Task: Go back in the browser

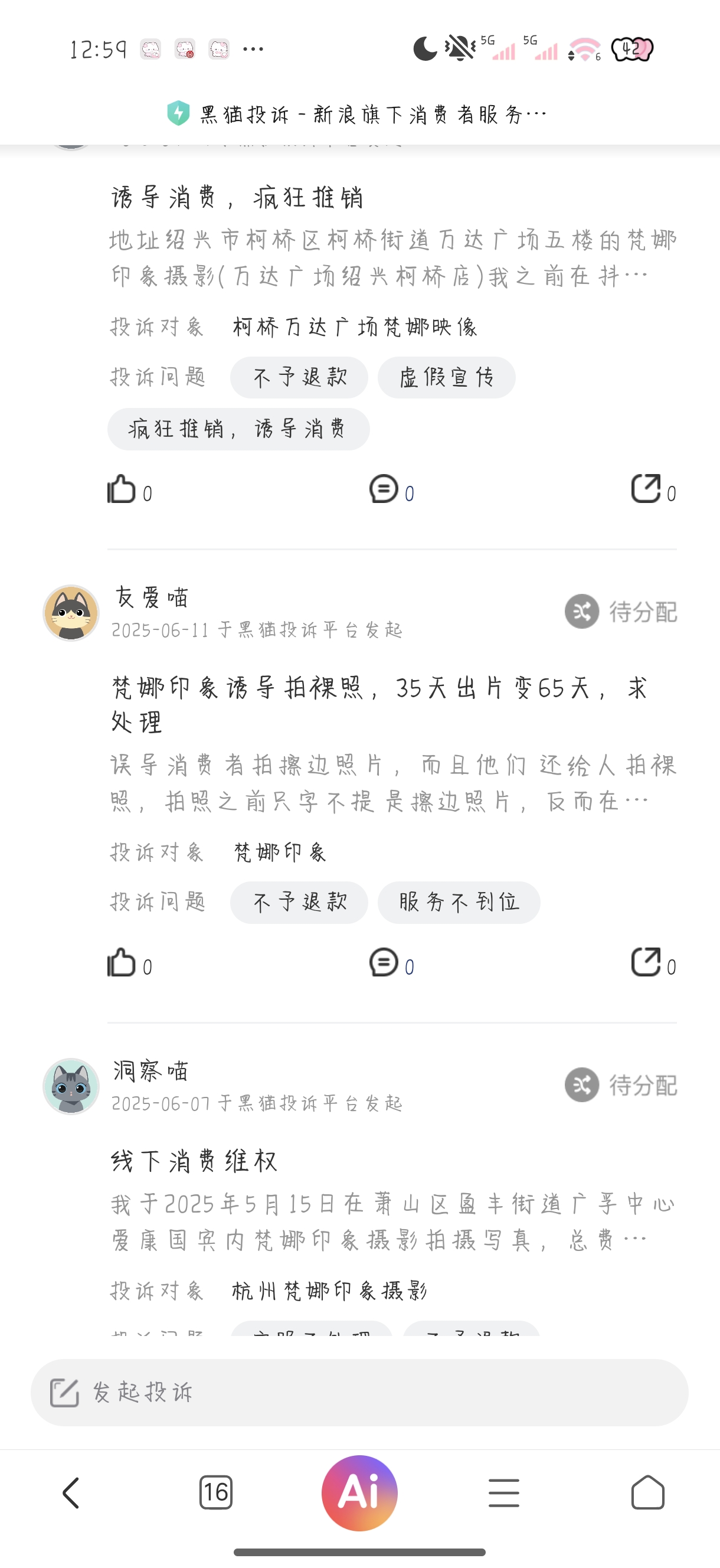Action: coord(71,1493)
